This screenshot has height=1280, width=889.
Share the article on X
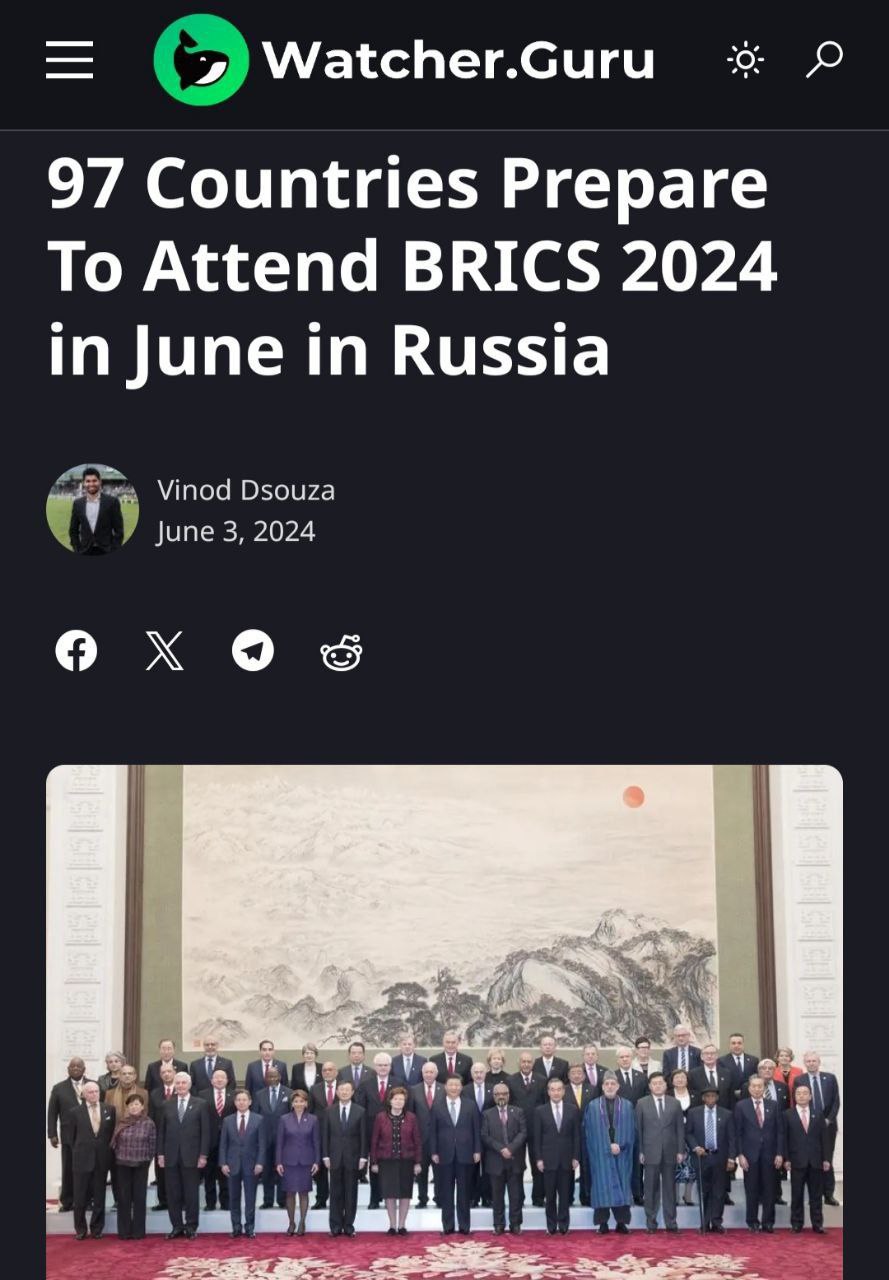164,652
